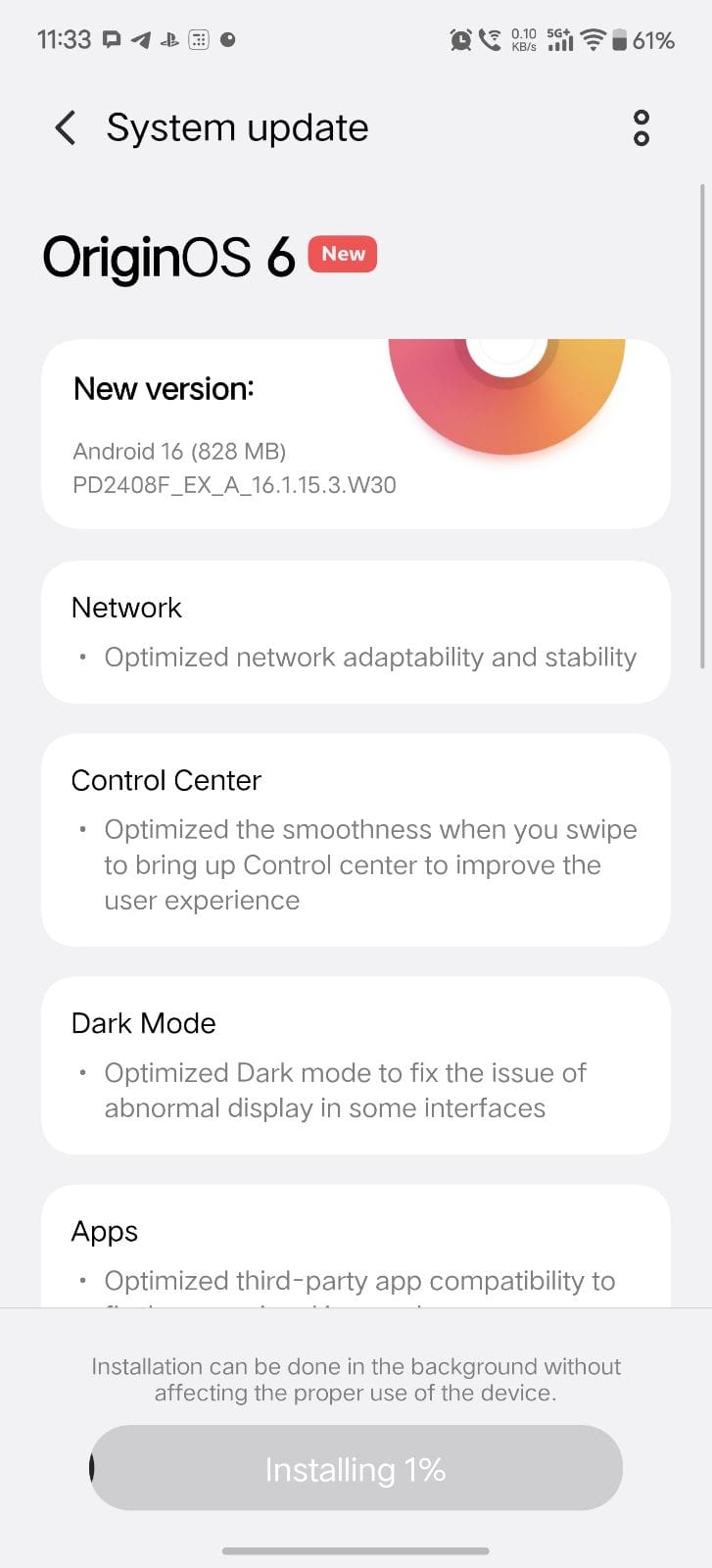The image size is (712, 1568).
Task: Go back from System update
Action: pyautogui.click(x=65, y=128)
